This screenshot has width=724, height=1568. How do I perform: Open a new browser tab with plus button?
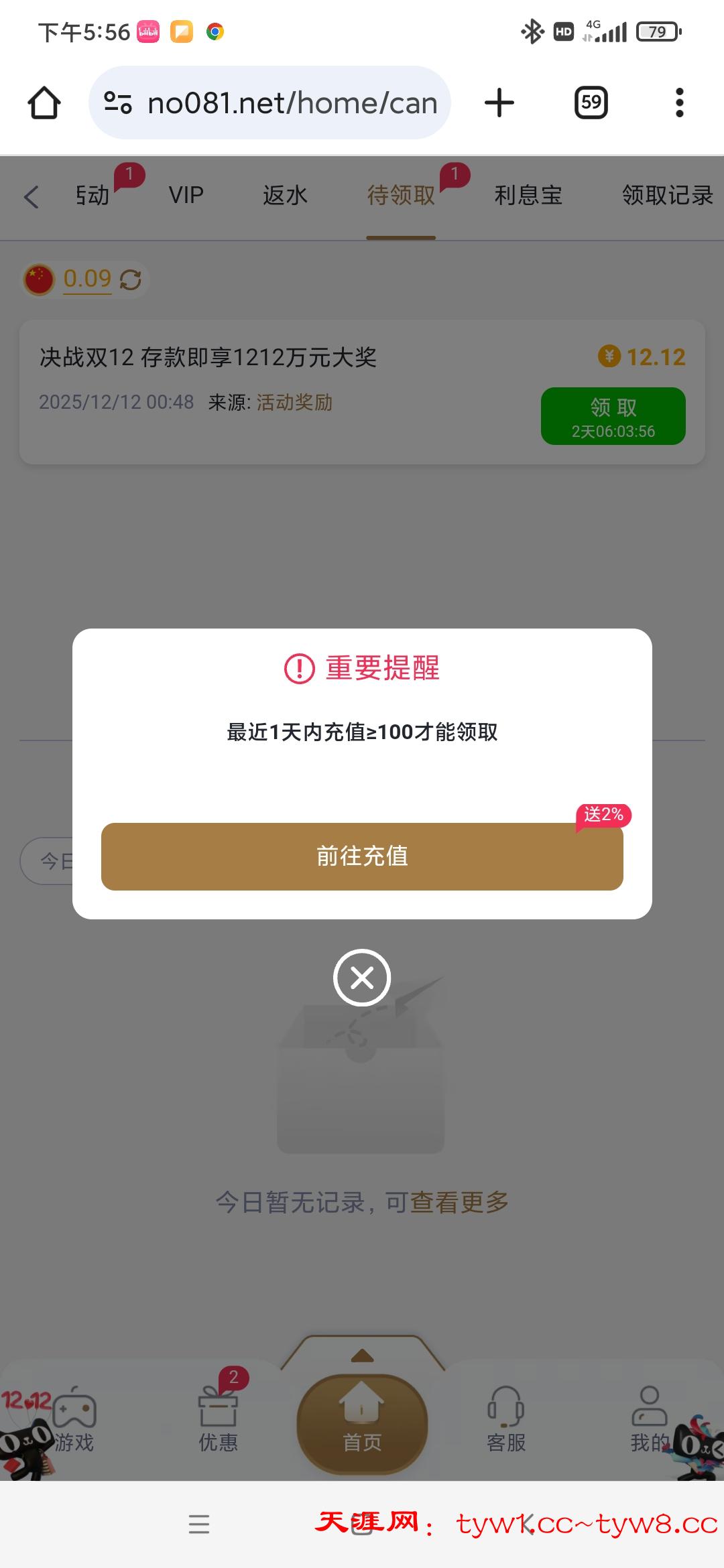(499, 102)
